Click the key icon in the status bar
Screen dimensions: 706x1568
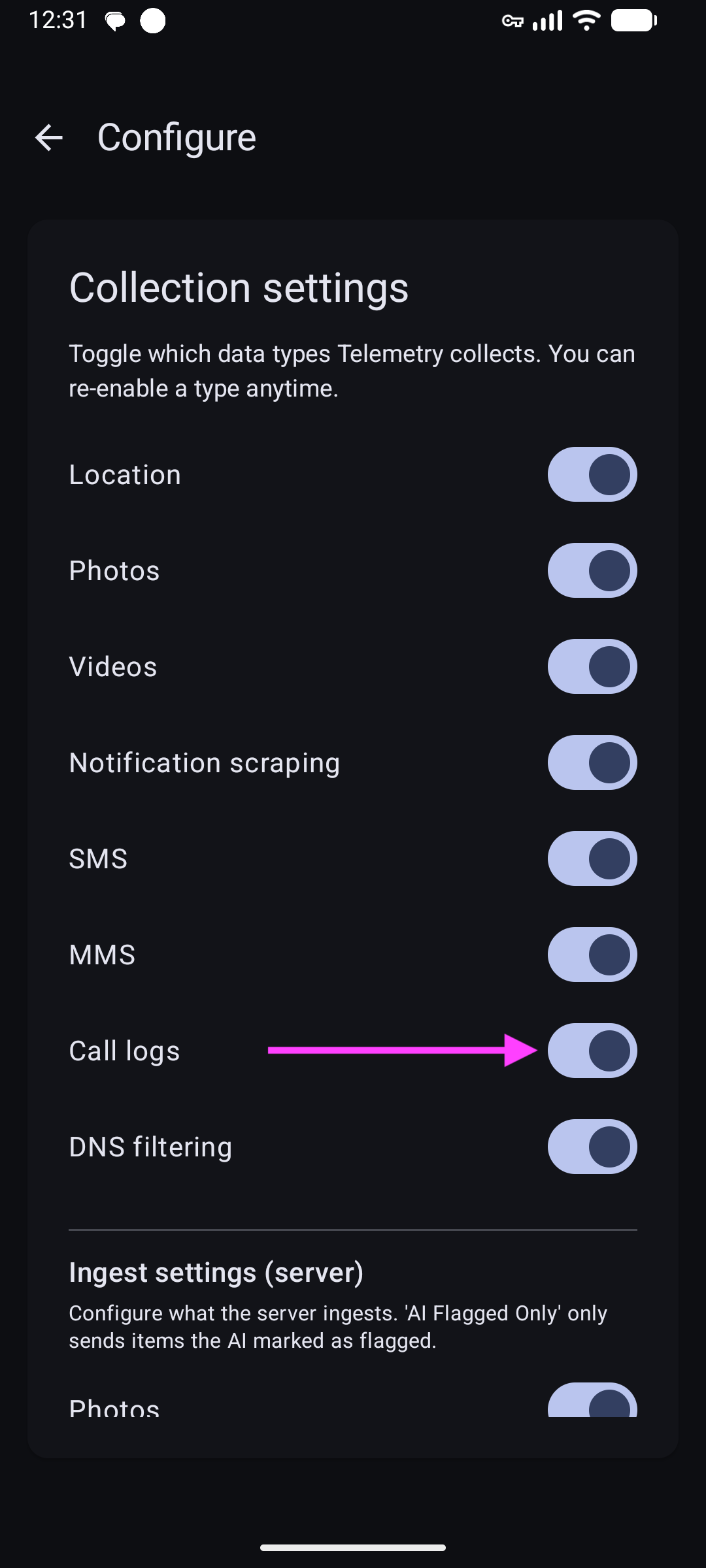coord(512,20)
